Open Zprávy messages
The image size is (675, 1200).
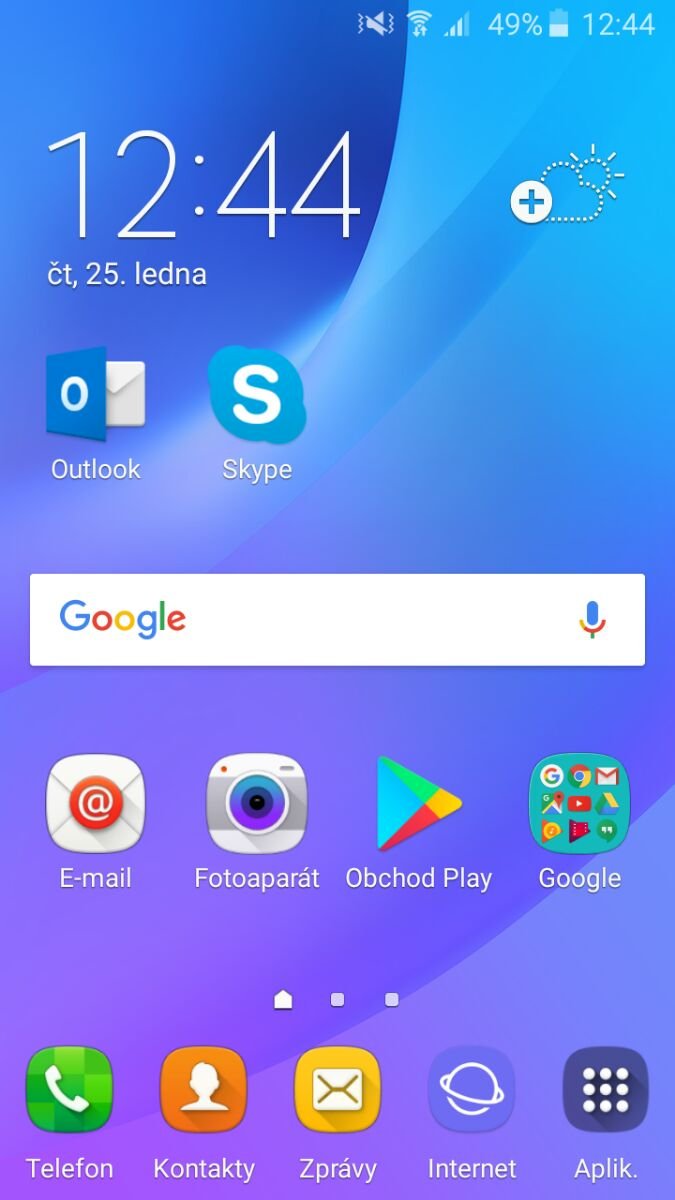pyautogui.click(x=338, y=1090)
